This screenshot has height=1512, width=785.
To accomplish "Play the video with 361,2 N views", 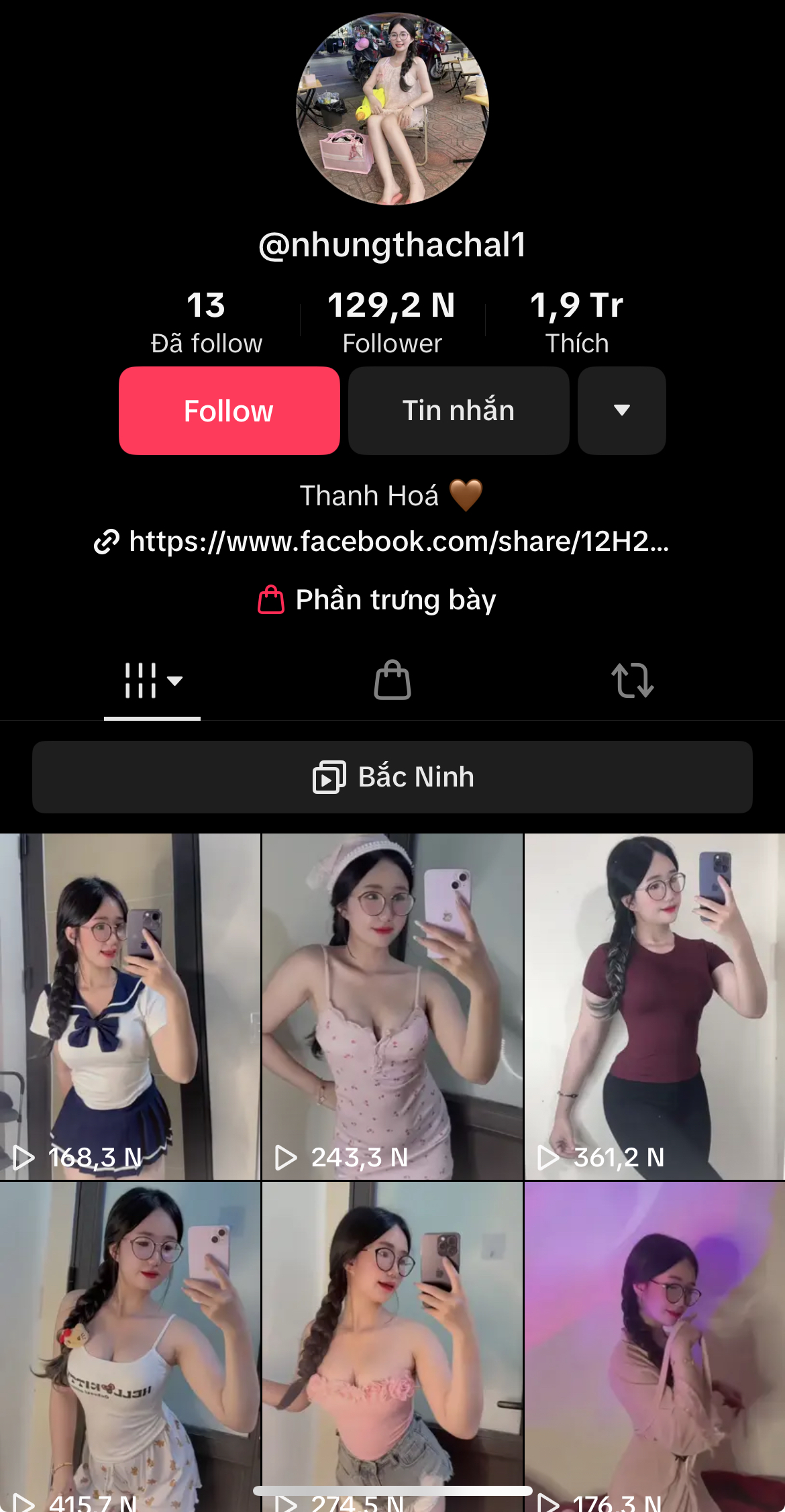I will (x=654, y=1007).
